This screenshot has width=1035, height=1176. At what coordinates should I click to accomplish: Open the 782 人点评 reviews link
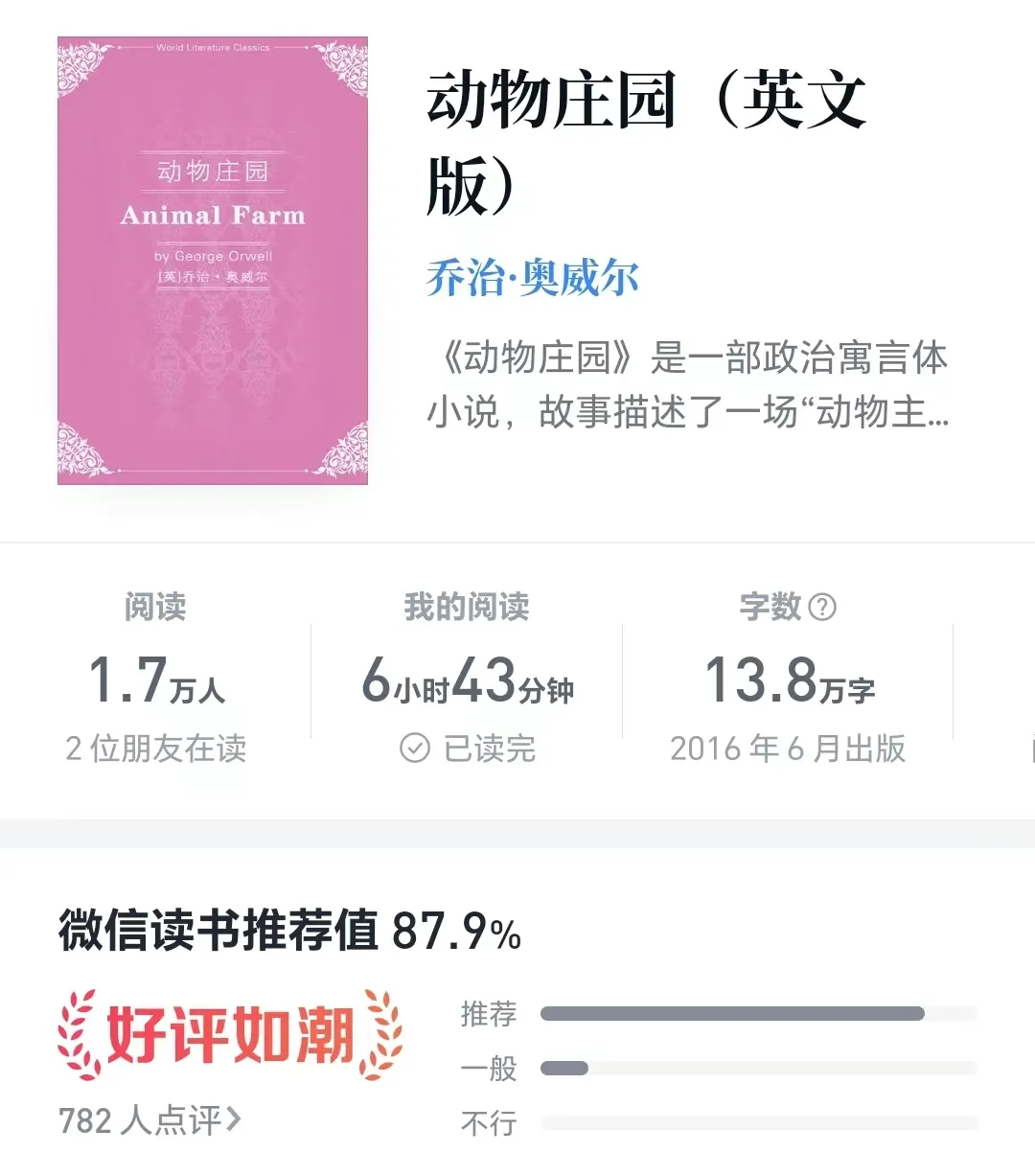[149, 1119]
